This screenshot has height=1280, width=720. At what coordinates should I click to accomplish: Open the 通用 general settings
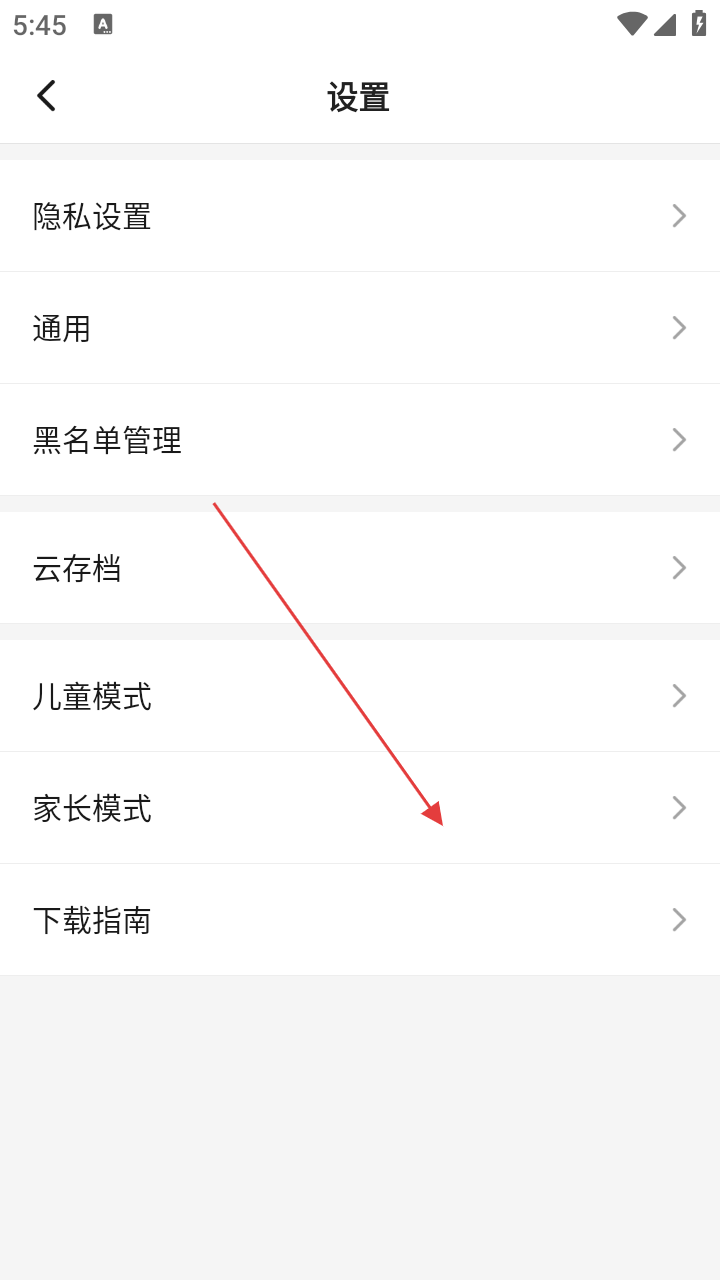click(x=360, y=328)
